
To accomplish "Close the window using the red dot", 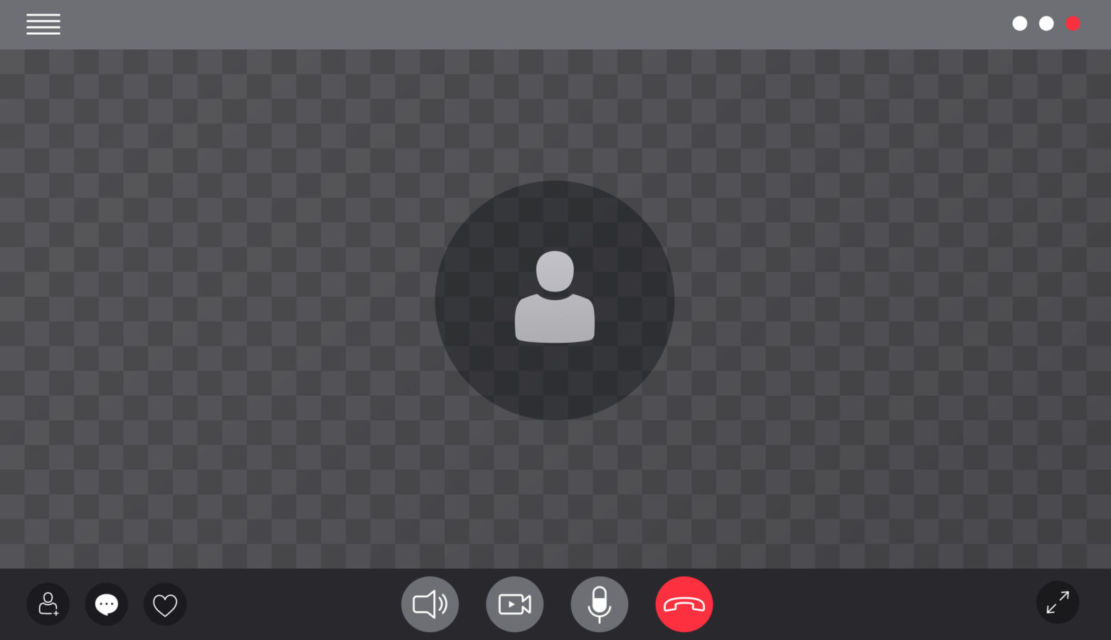I will click(1073, 24).
